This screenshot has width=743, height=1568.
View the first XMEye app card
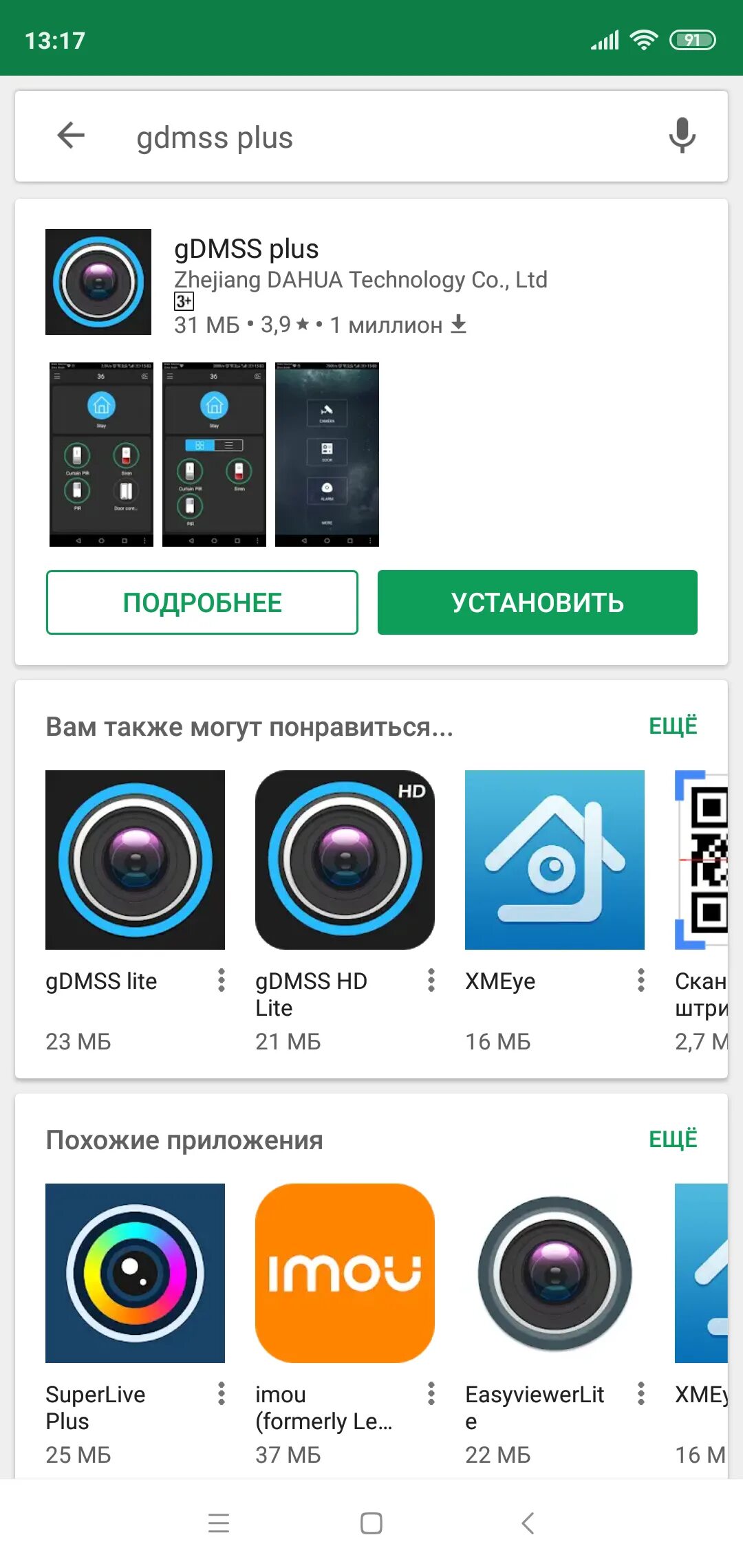pos(554,860)
